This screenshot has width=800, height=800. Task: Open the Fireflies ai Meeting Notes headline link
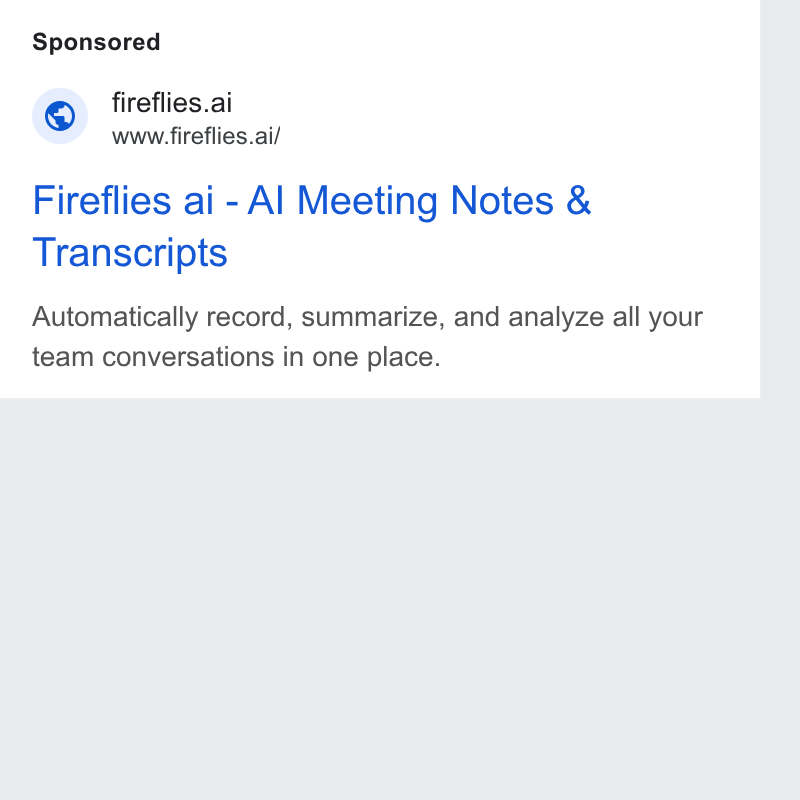[x=312, y=226]
